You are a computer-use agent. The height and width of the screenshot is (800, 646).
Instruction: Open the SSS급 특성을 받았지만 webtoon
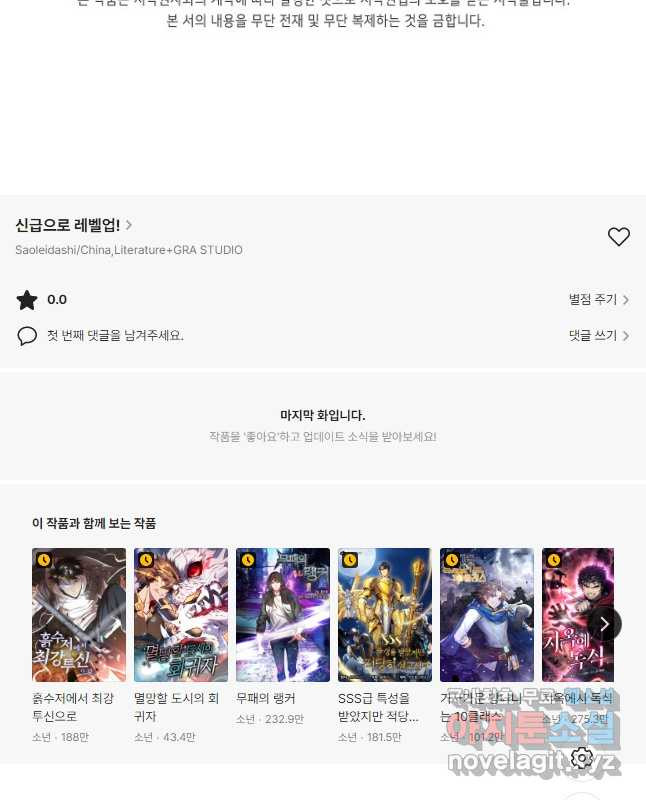point(385,615)
